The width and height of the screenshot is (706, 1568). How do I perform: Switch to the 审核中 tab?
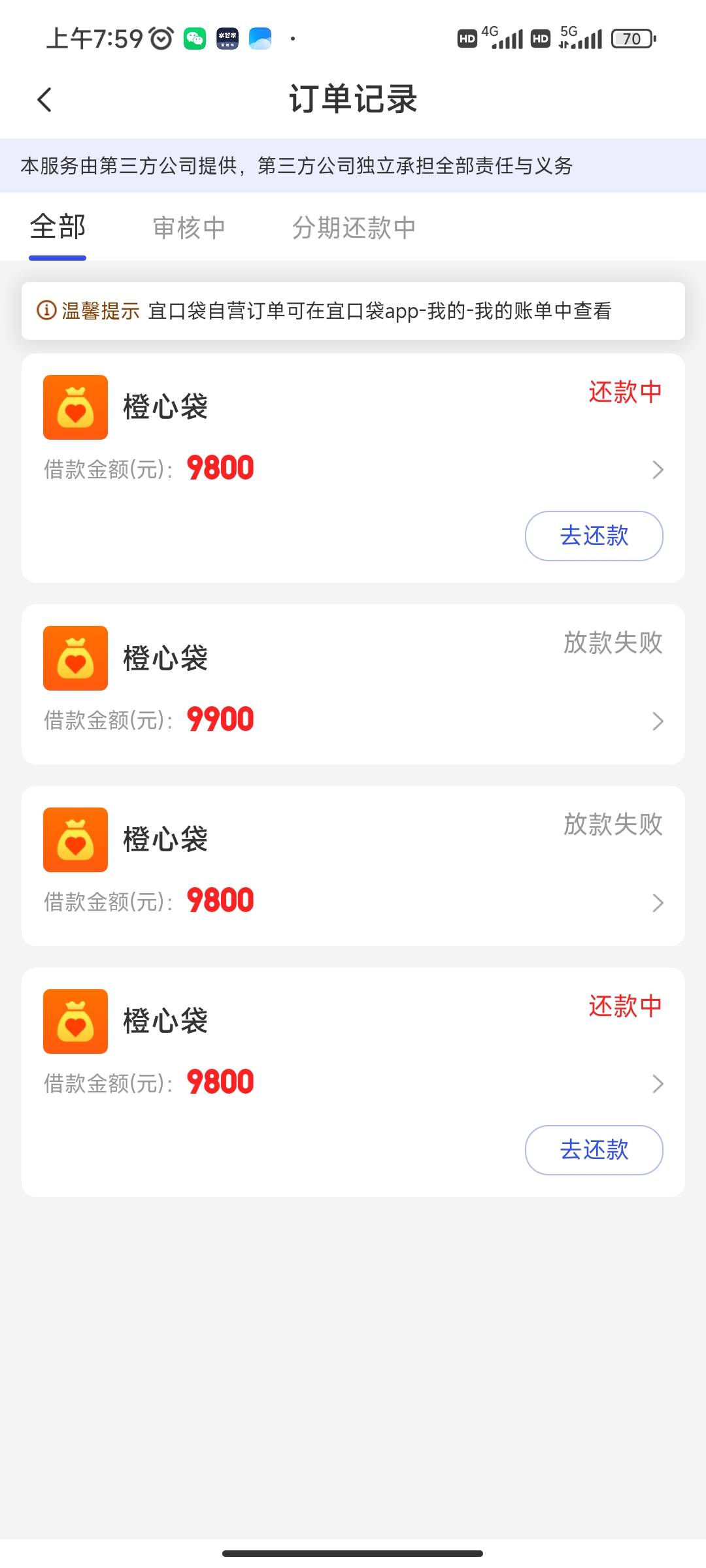pos(189,227)
